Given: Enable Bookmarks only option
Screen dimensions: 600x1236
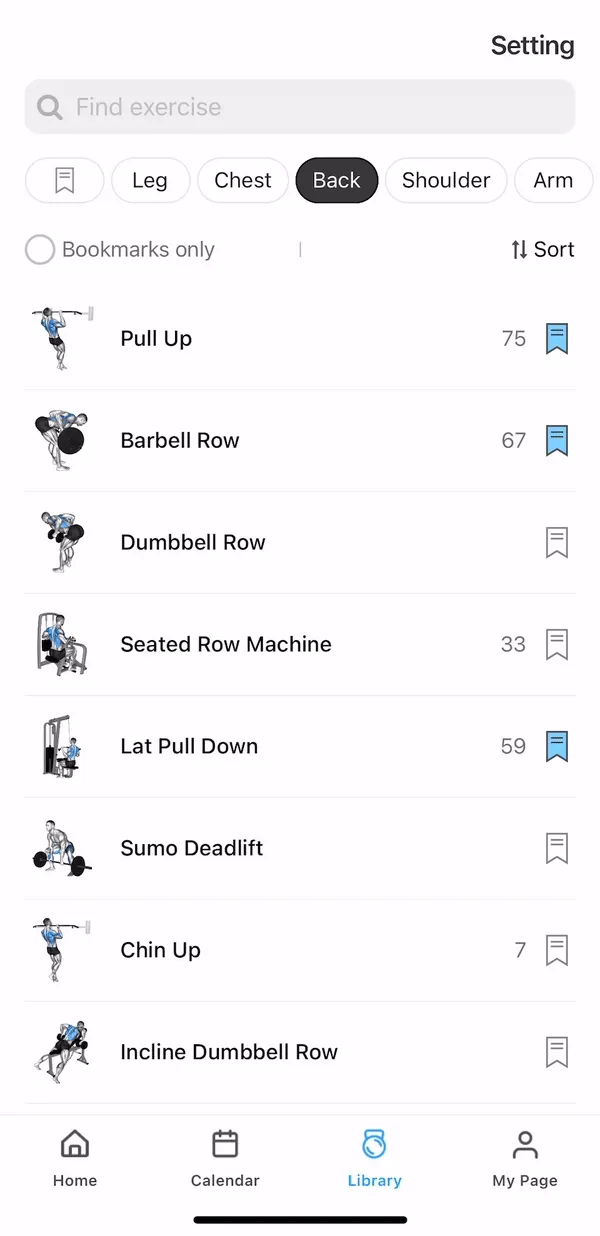Looking at the screenshot, I should click(40, 250).
